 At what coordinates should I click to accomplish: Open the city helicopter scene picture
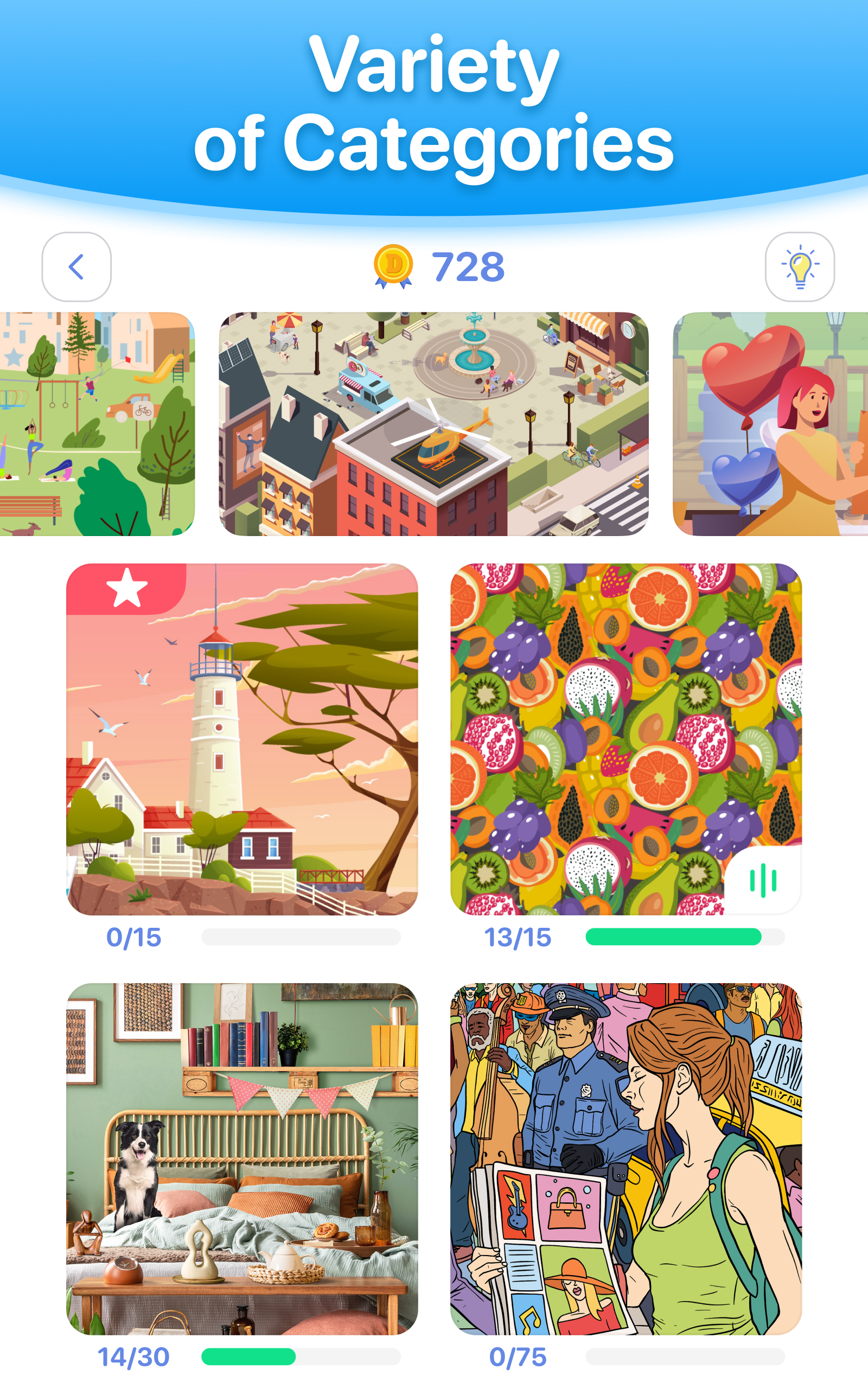tap(433, 424)
